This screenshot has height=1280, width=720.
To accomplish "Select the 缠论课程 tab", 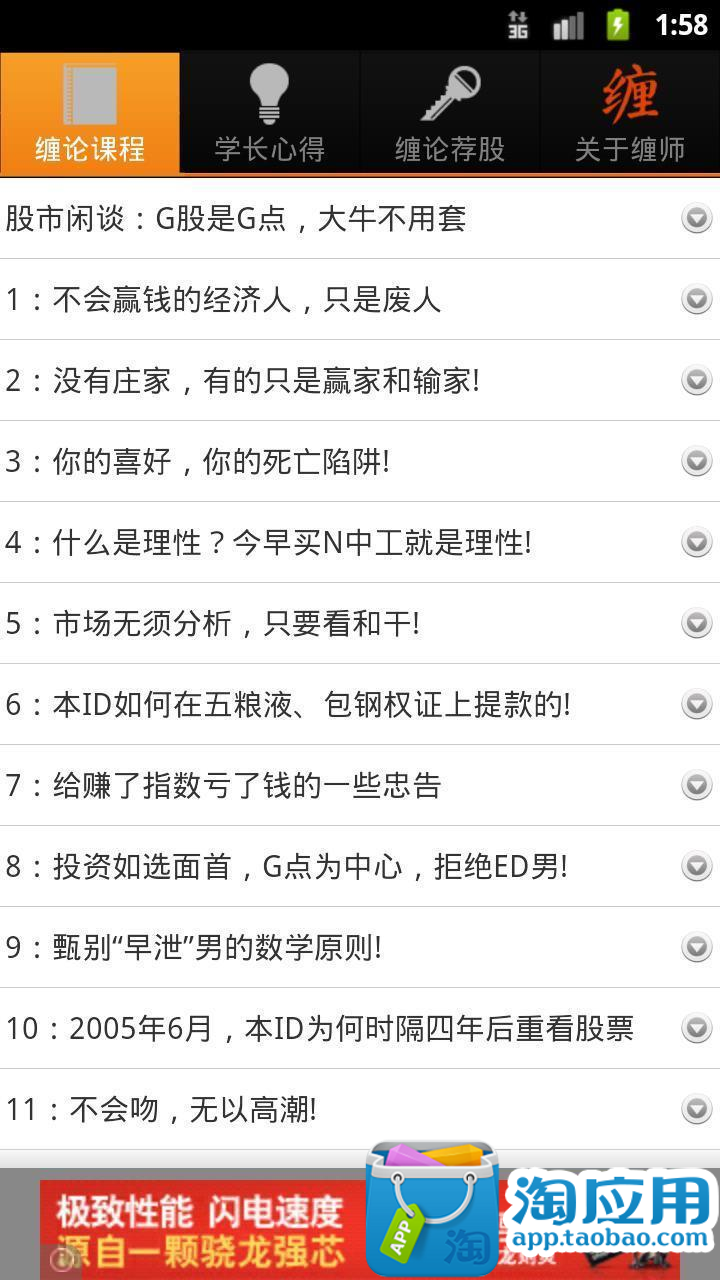I will pos(90,113).
